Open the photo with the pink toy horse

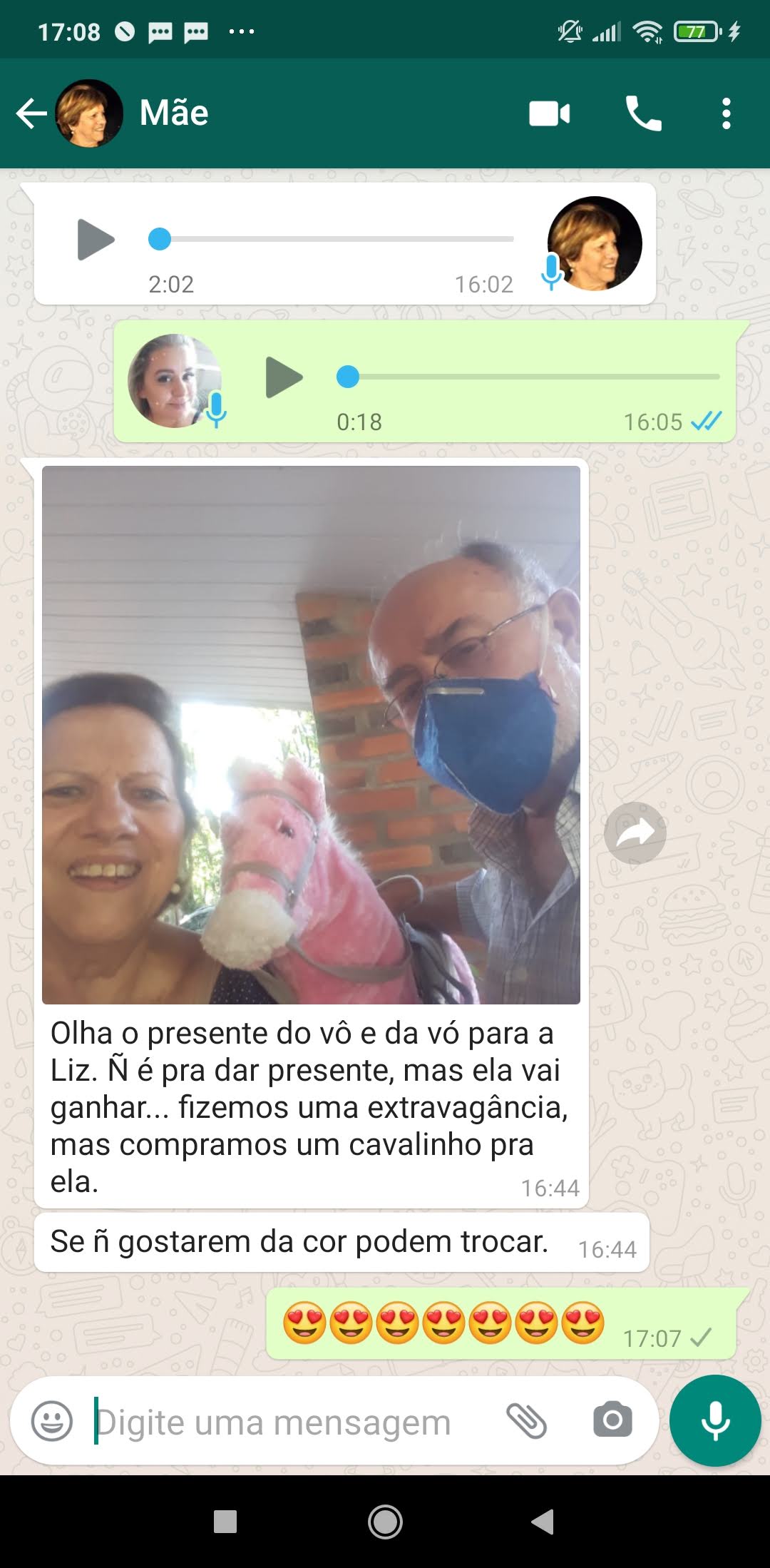[311, 735]
